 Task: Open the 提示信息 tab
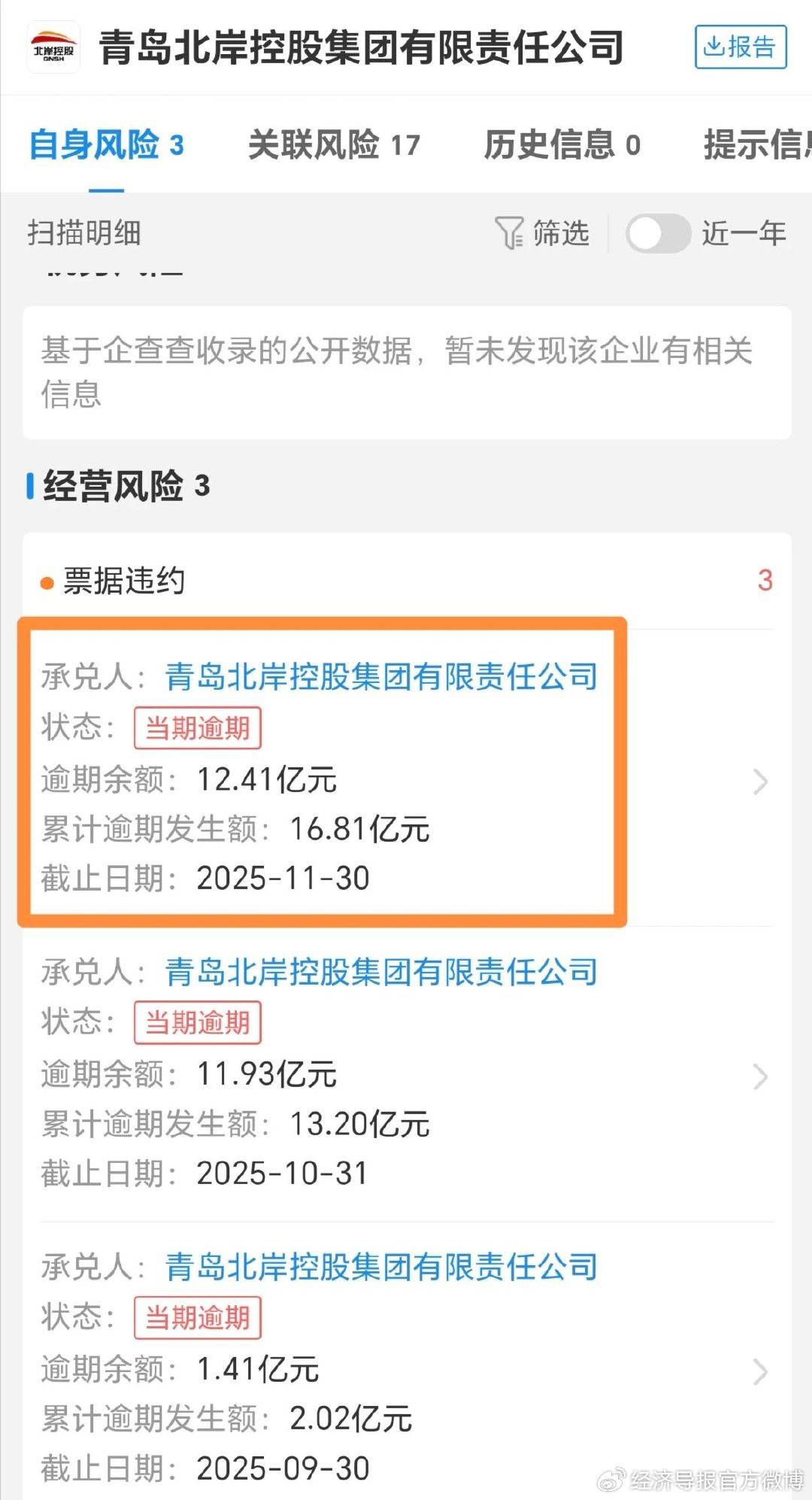click(756, 145)
